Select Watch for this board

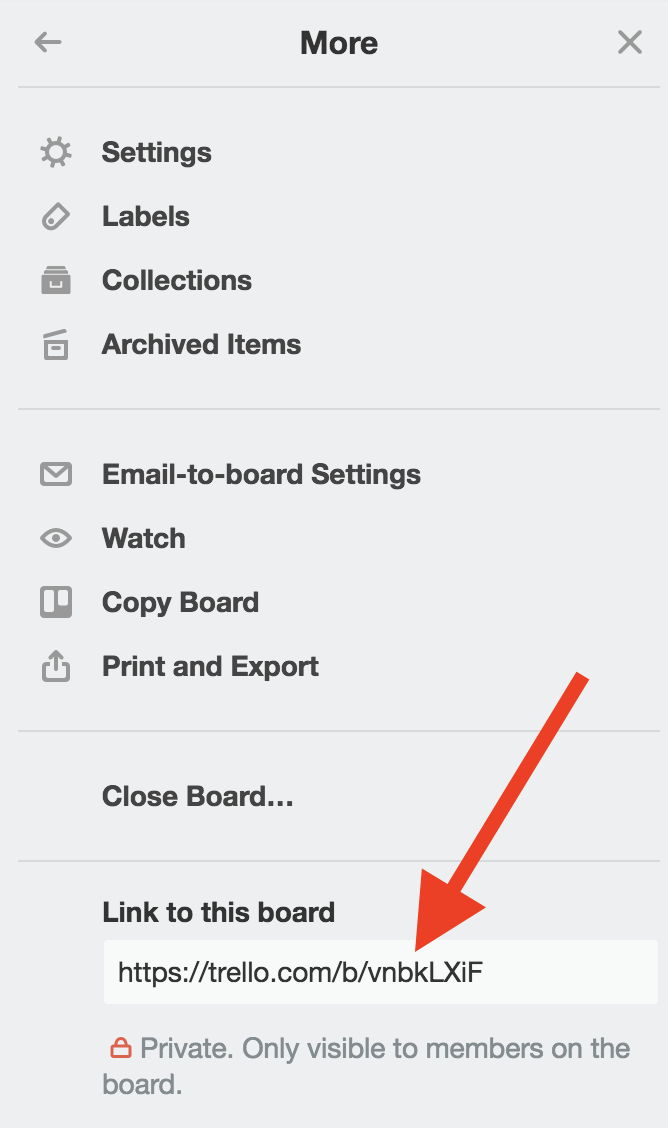click(143, 539)
